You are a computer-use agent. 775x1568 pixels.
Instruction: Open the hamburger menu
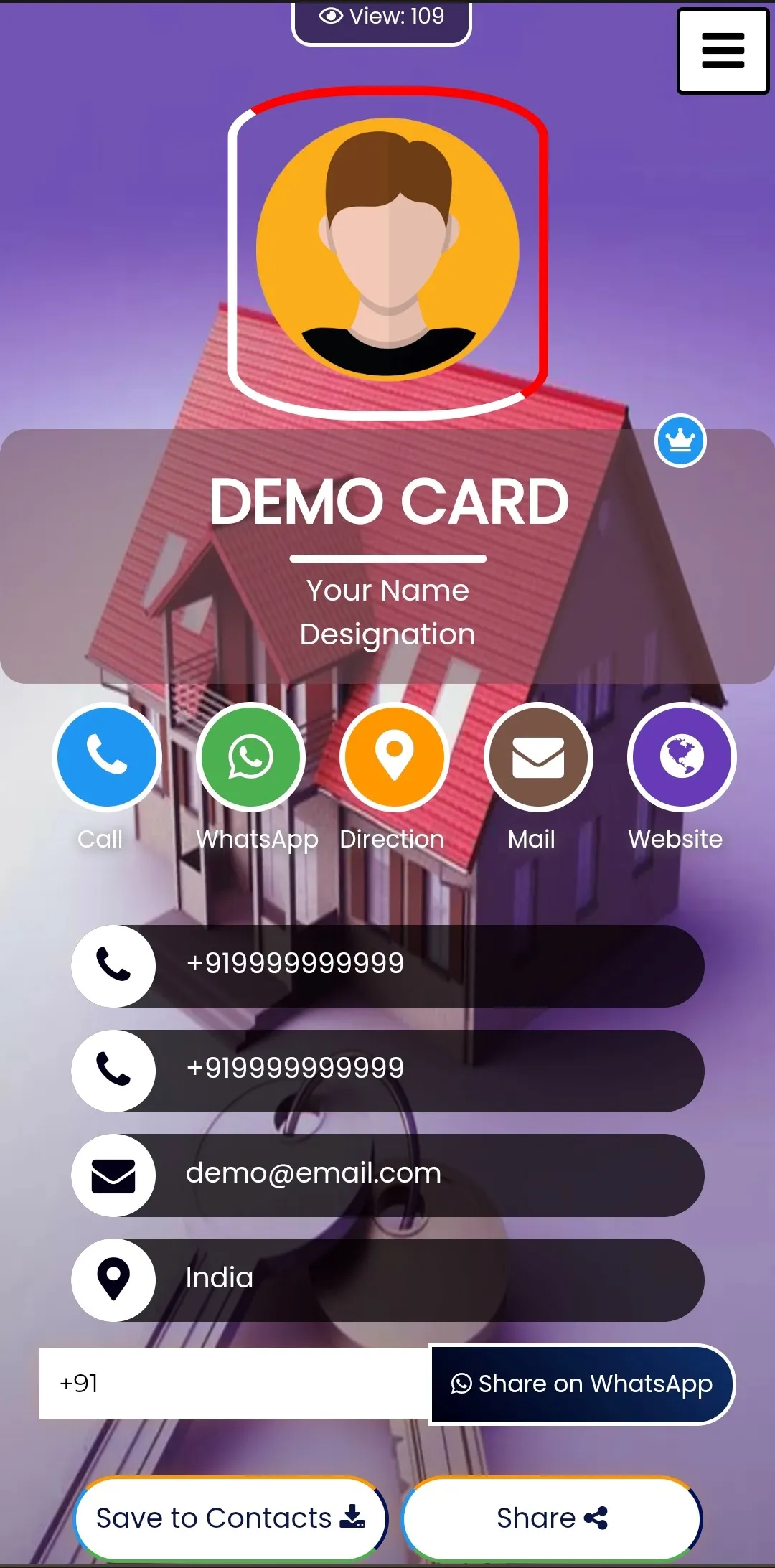[723, 51]
